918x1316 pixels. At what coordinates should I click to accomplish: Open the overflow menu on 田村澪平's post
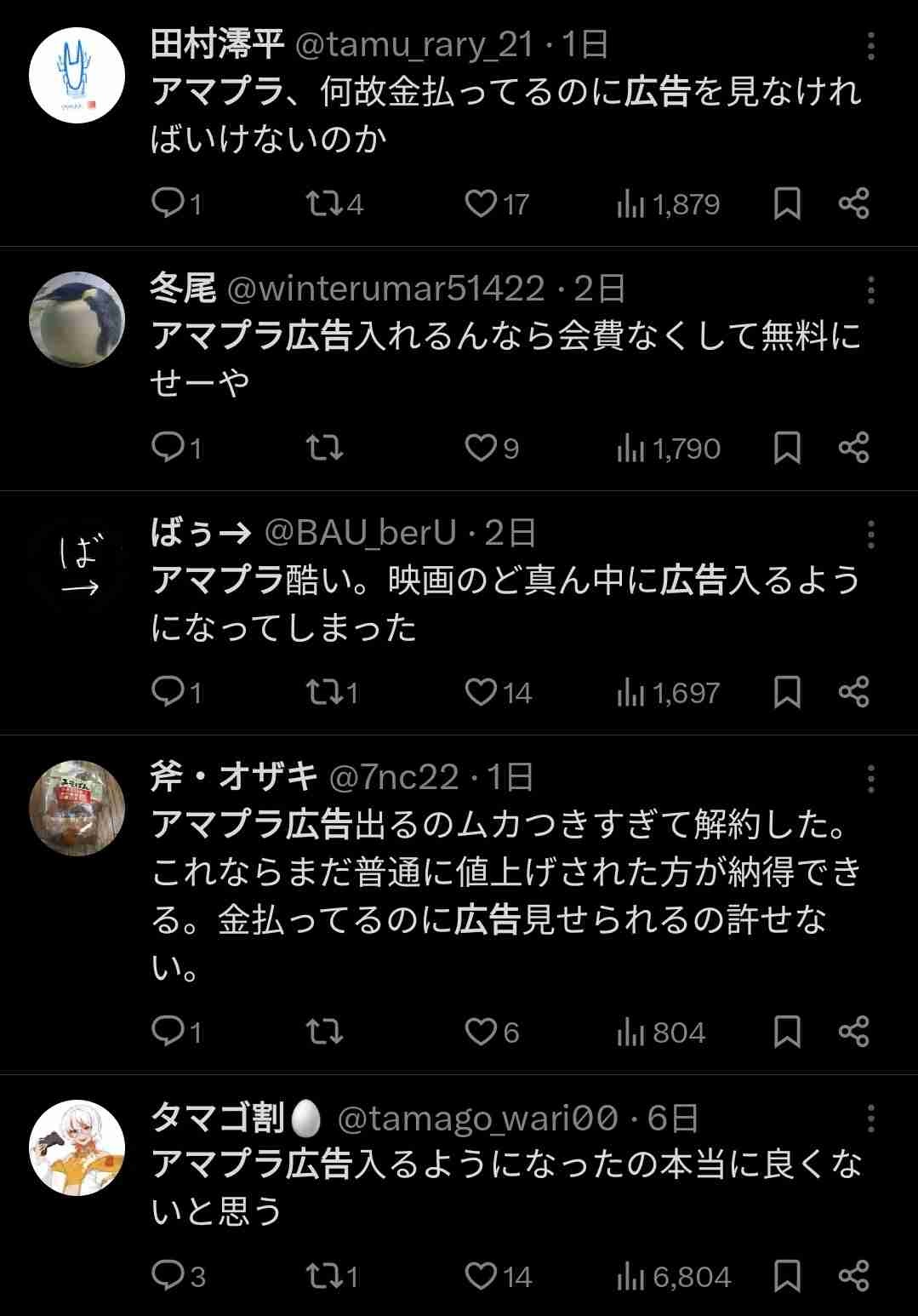tap(870, 46)
